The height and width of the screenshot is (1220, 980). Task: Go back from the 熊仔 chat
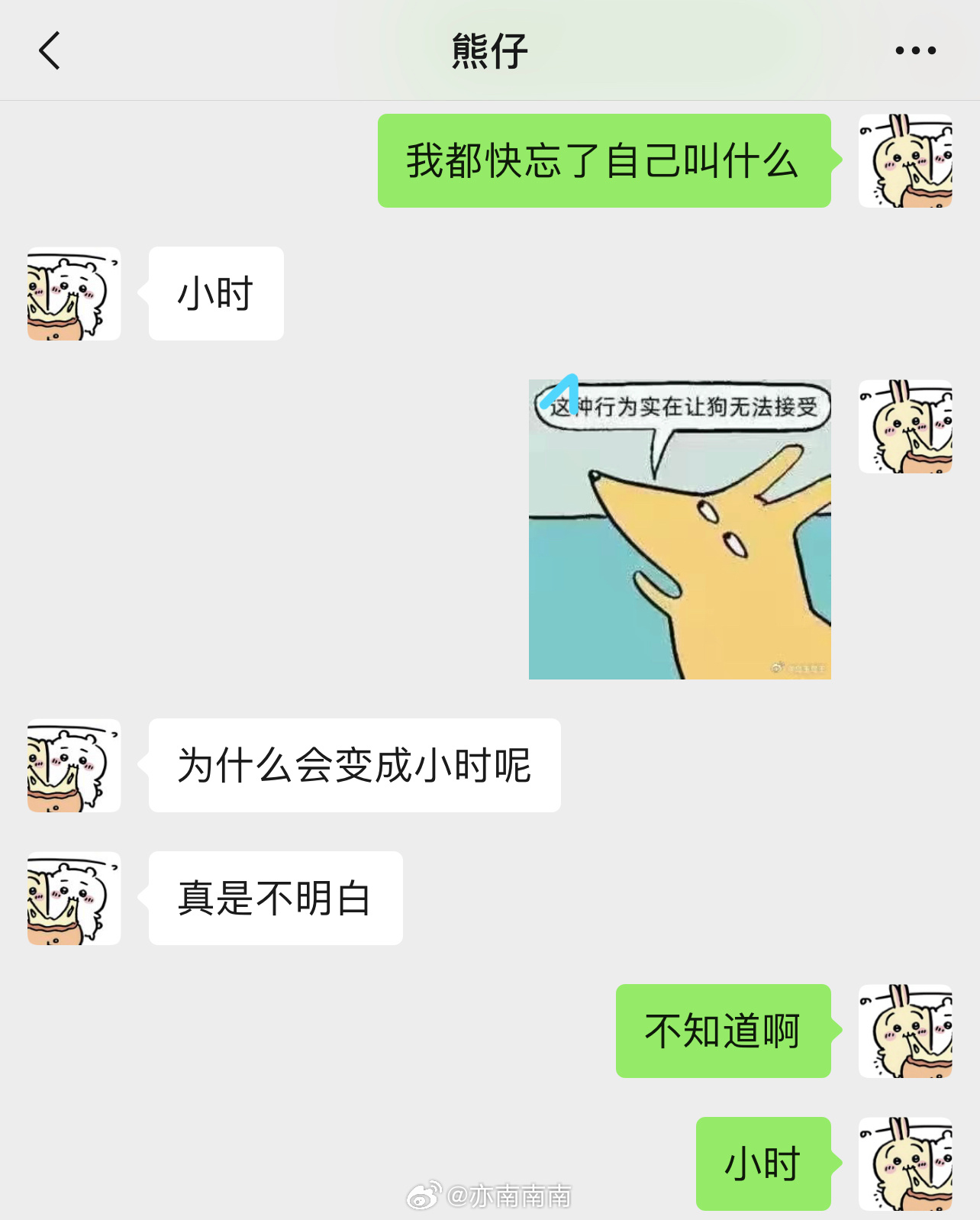(x=50, y=51)
